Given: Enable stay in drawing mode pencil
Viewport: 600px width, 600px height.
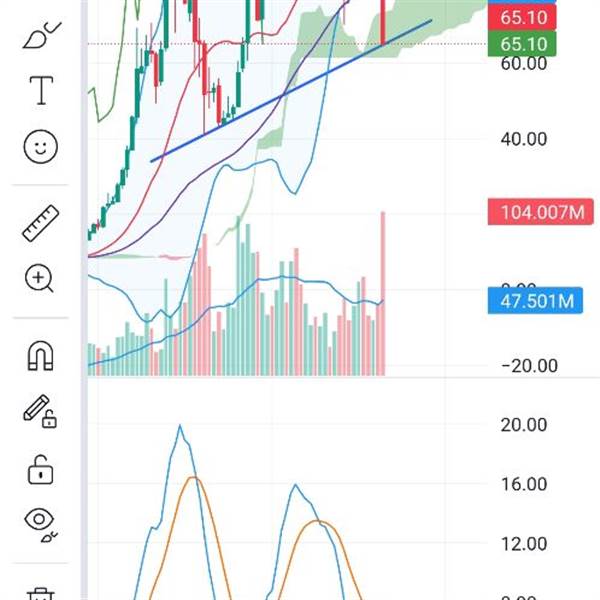Looking at the screenshot, I should [x=40, y=411].
